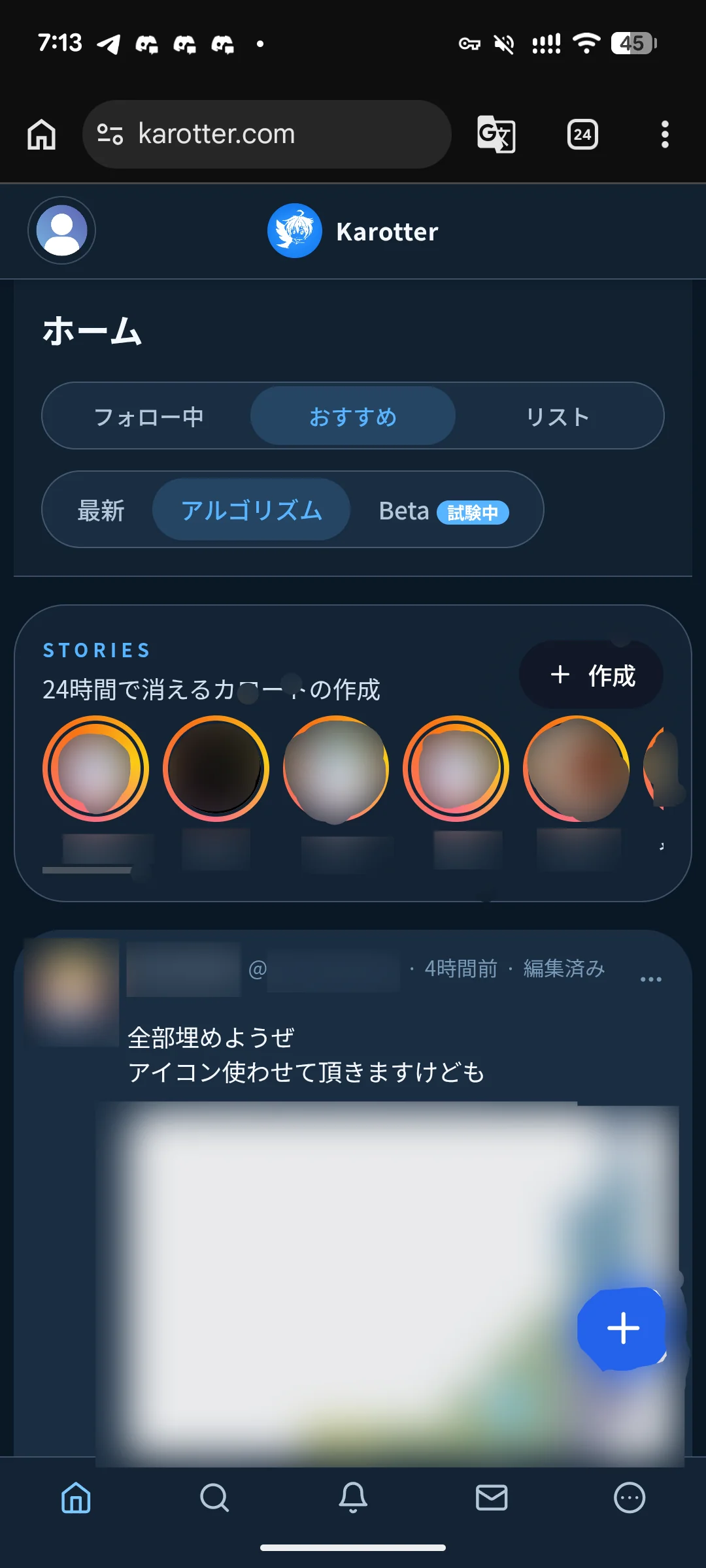This screenshot has height=1568, width=706.
Task: Open the browser tab switcher showing 24
Action: pyautogui.click(x=582, y=135)
